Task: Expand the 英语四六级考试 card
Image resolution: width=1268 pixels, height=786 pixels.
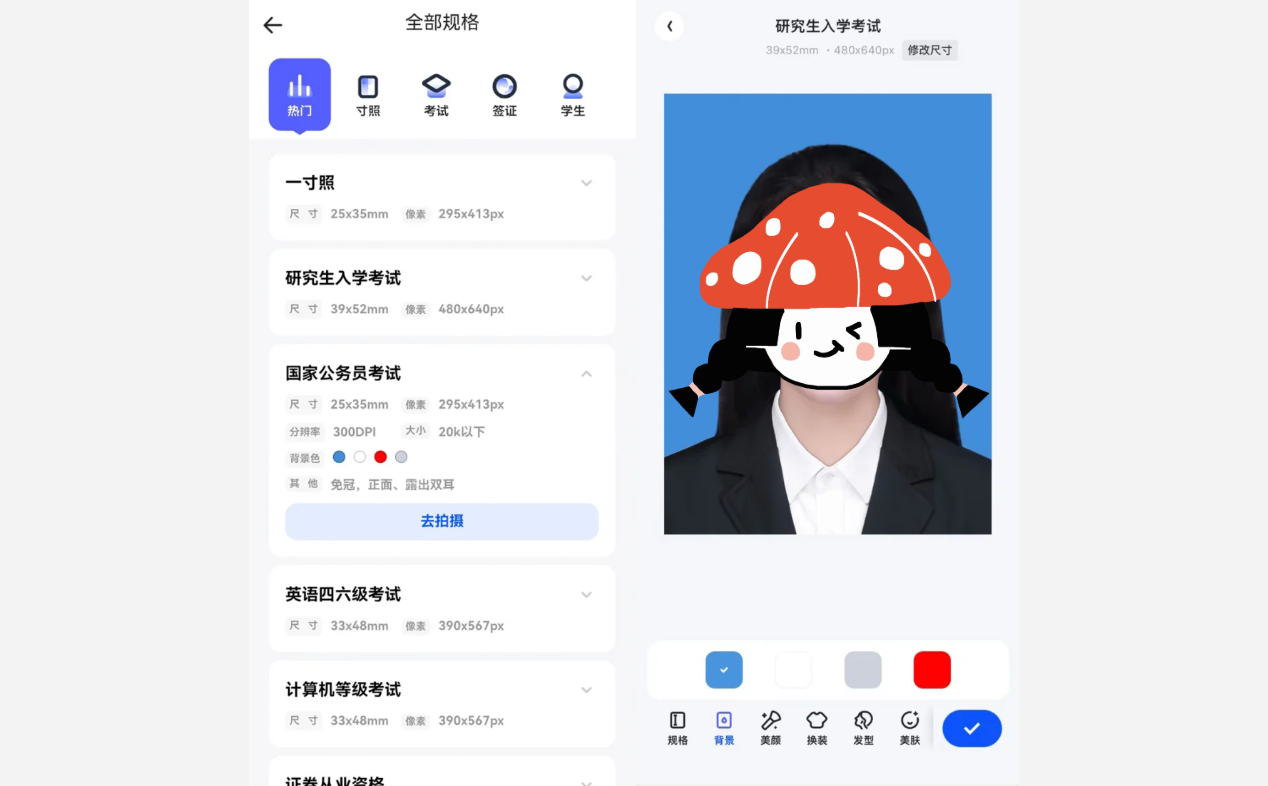Action: tap(586, 594)
